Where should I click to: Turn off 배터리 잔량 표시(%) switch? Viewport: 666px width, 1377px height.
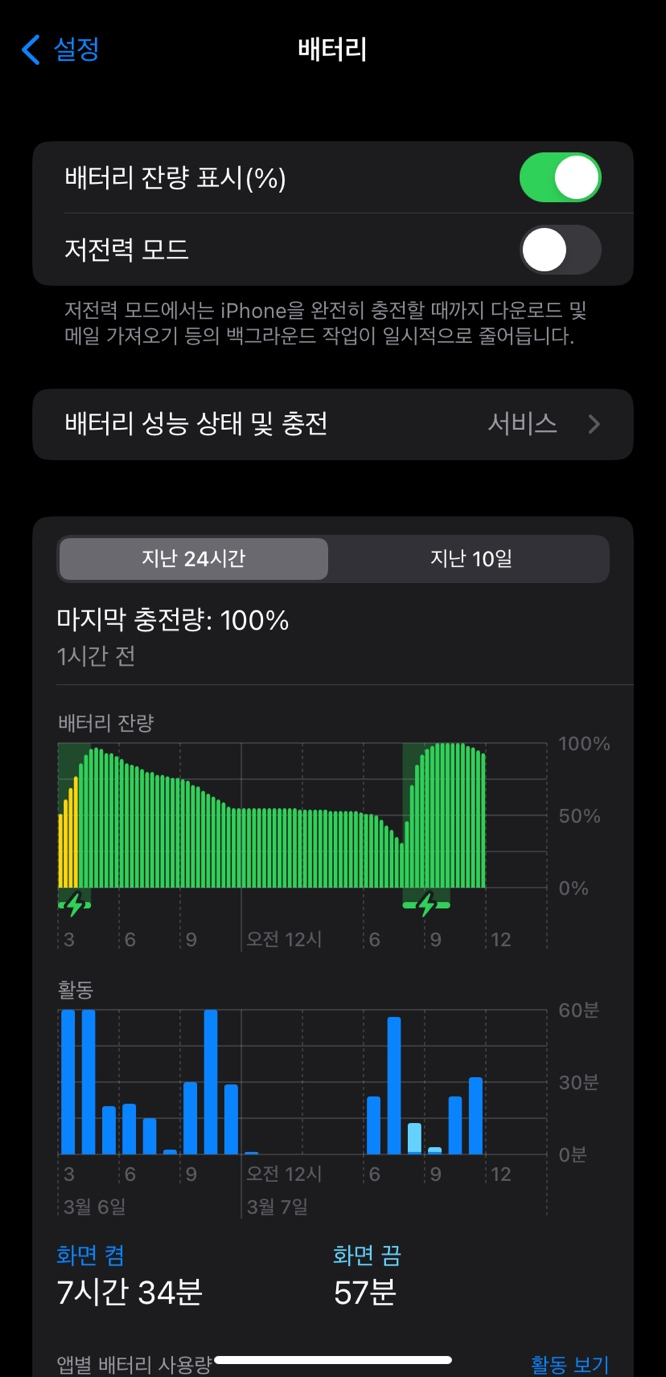pos(560,178)
